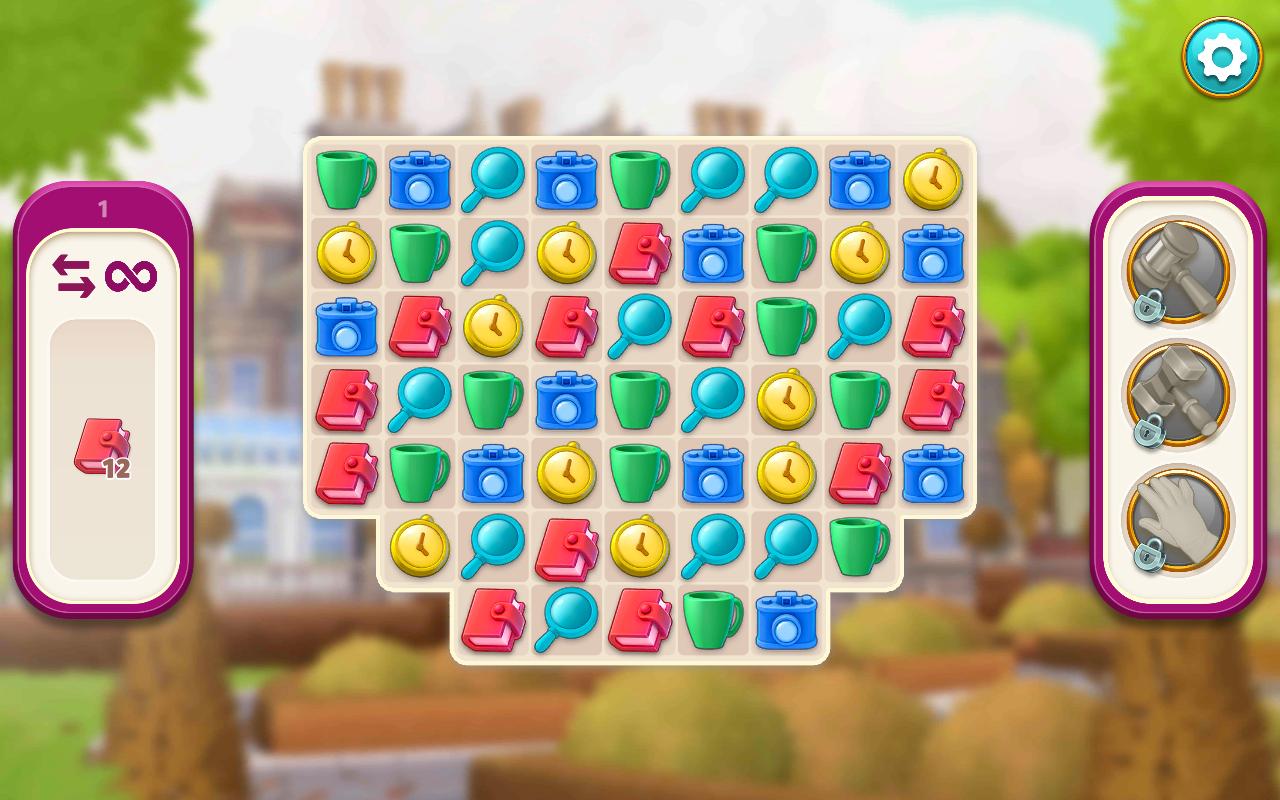Viewport: 1280px width, 800px height.
Task: Tap the yellow clock in the top row
Action: (932, 180)
